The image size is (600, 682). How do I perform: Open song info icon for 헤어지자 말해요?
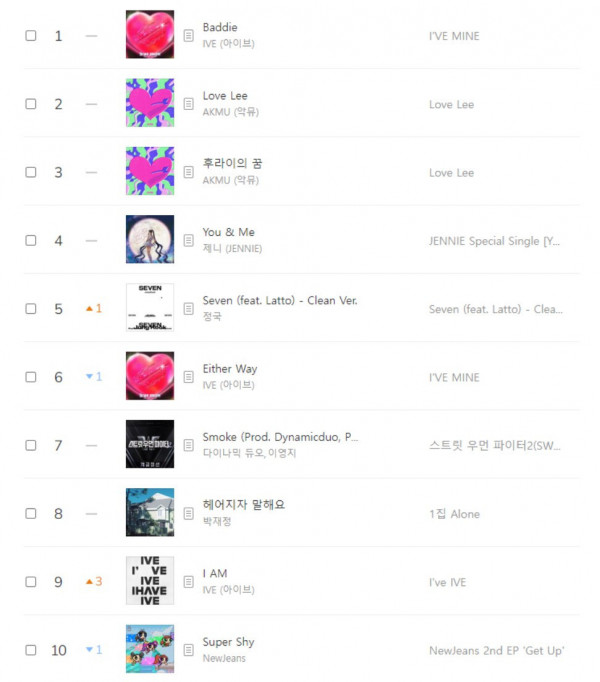coord(189,514)
